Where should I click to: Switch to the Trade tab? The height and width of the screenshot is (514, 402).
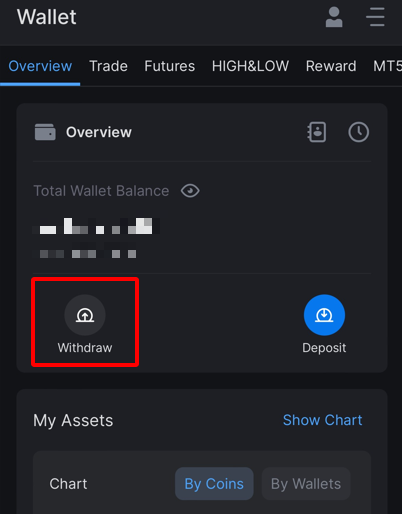click(x=108, y=66)
